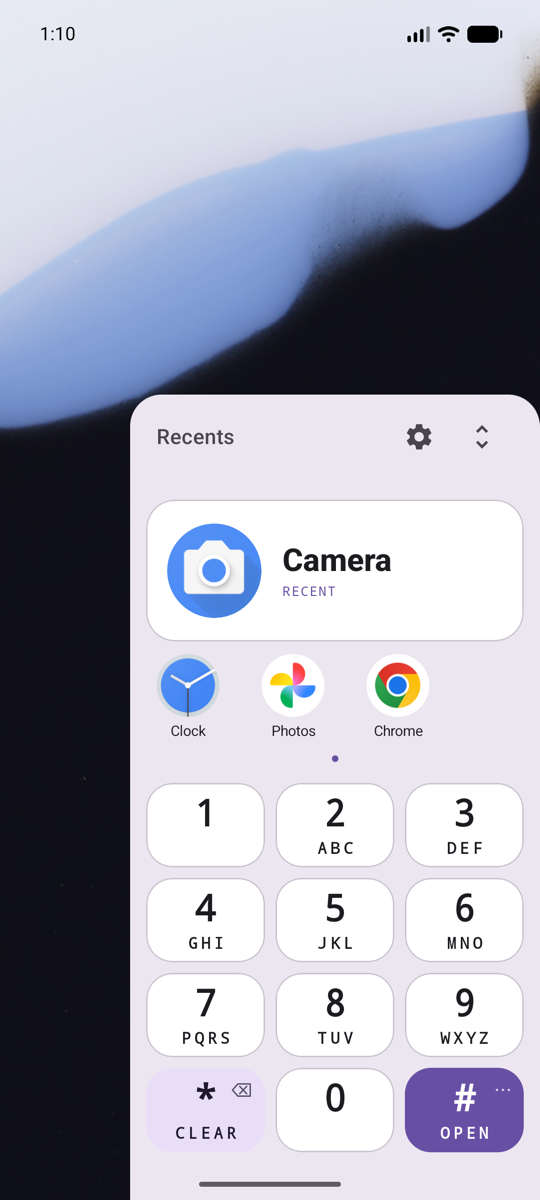The height and width of the screenshot is (1200, 540).
Task: Expand the panel with the arrows icon
Action: click(x=482, y=437)
